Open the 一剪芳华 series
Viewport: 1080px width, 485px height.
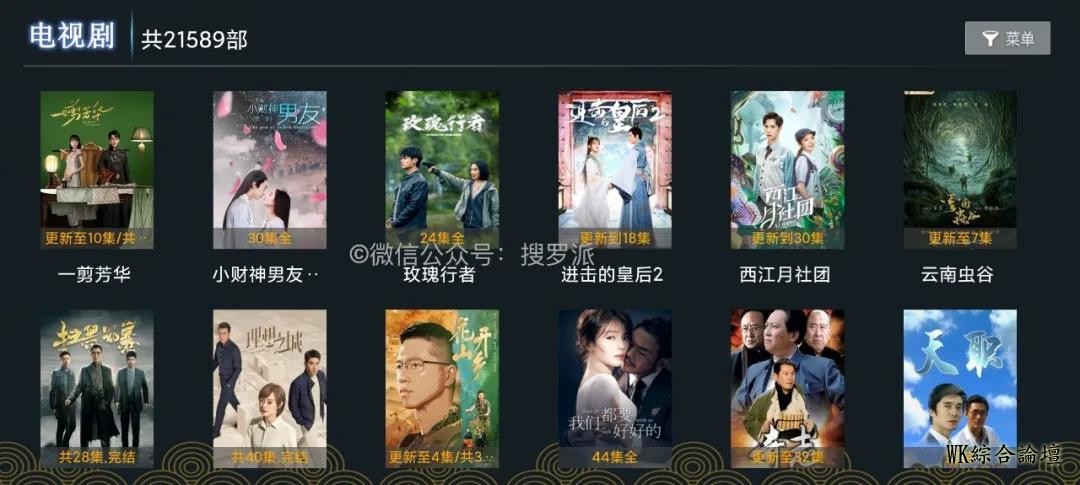(x=97, y=170)
